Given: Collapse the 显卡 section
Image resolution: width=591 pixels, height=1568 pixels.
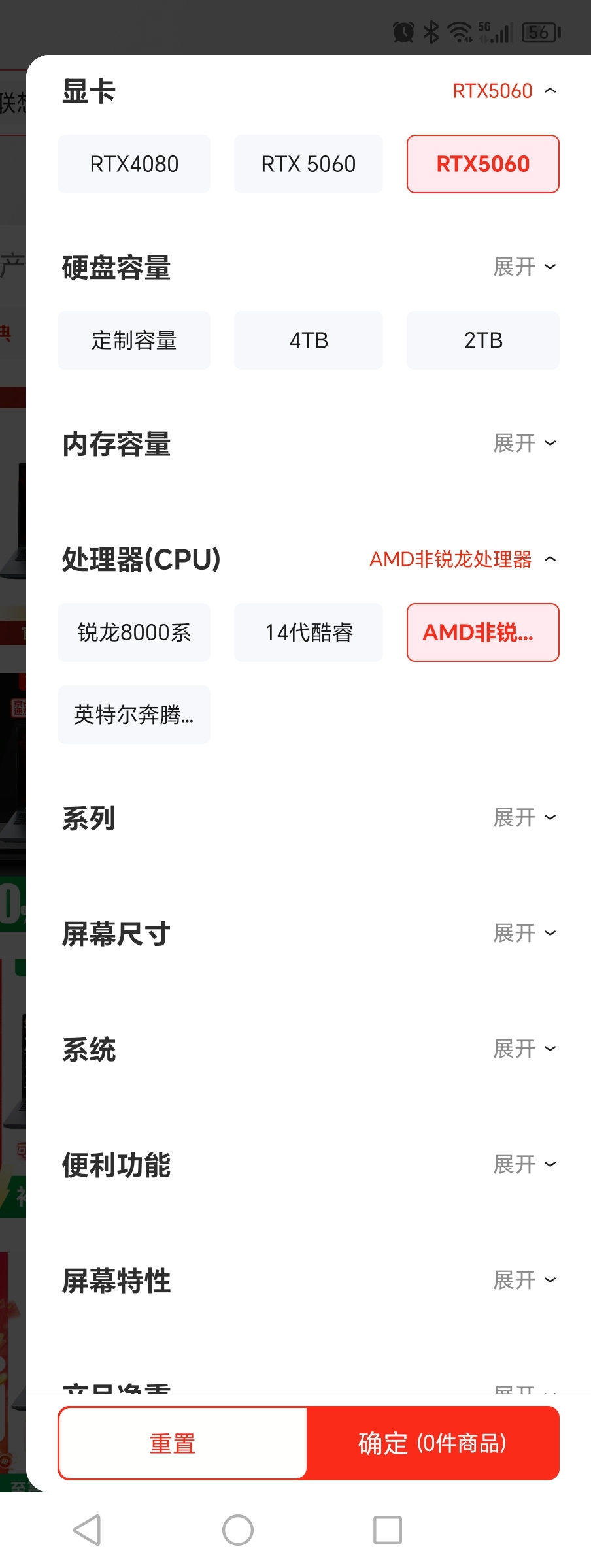Looking at the screenshot, I should (504, 91).
